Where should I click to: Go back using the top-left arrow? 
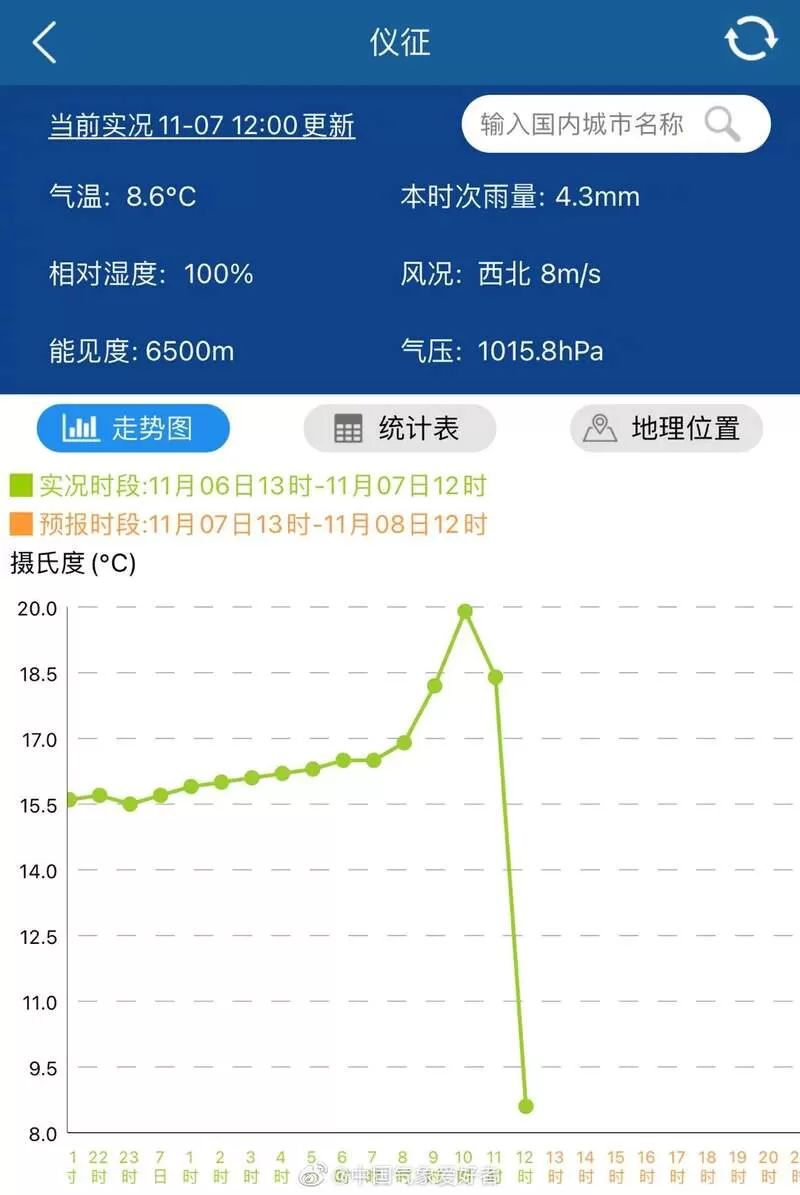pyautogui.click(x=45, y=42)
